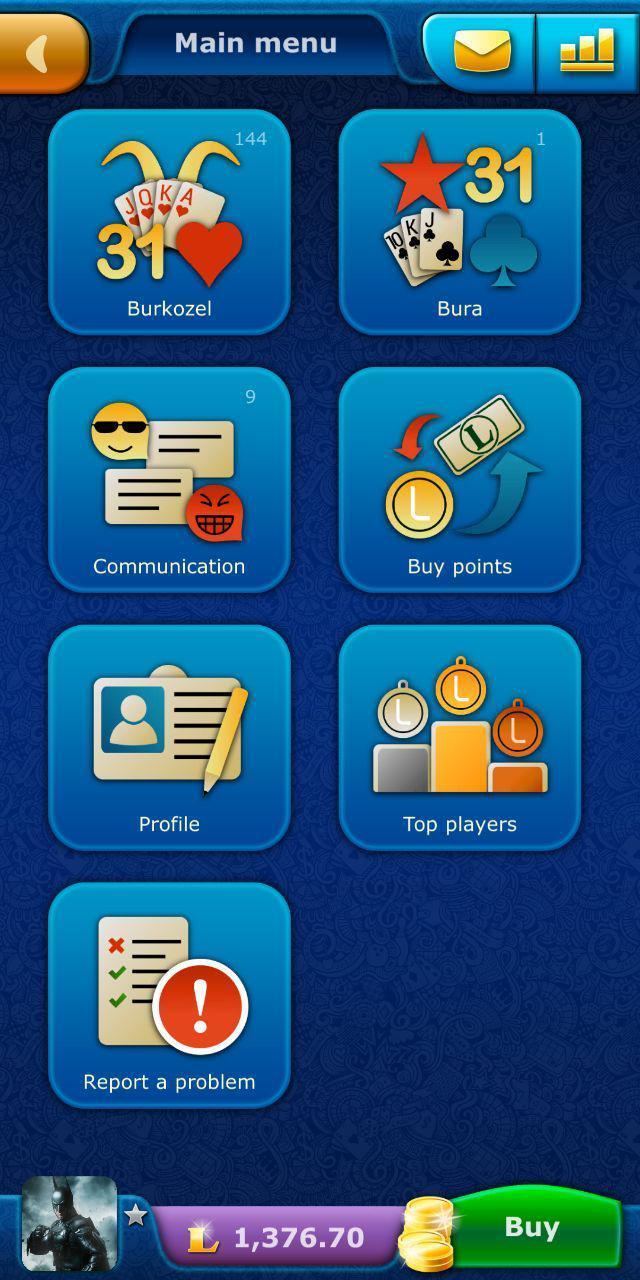Open the statistics bar chart icon

[587, 50]
